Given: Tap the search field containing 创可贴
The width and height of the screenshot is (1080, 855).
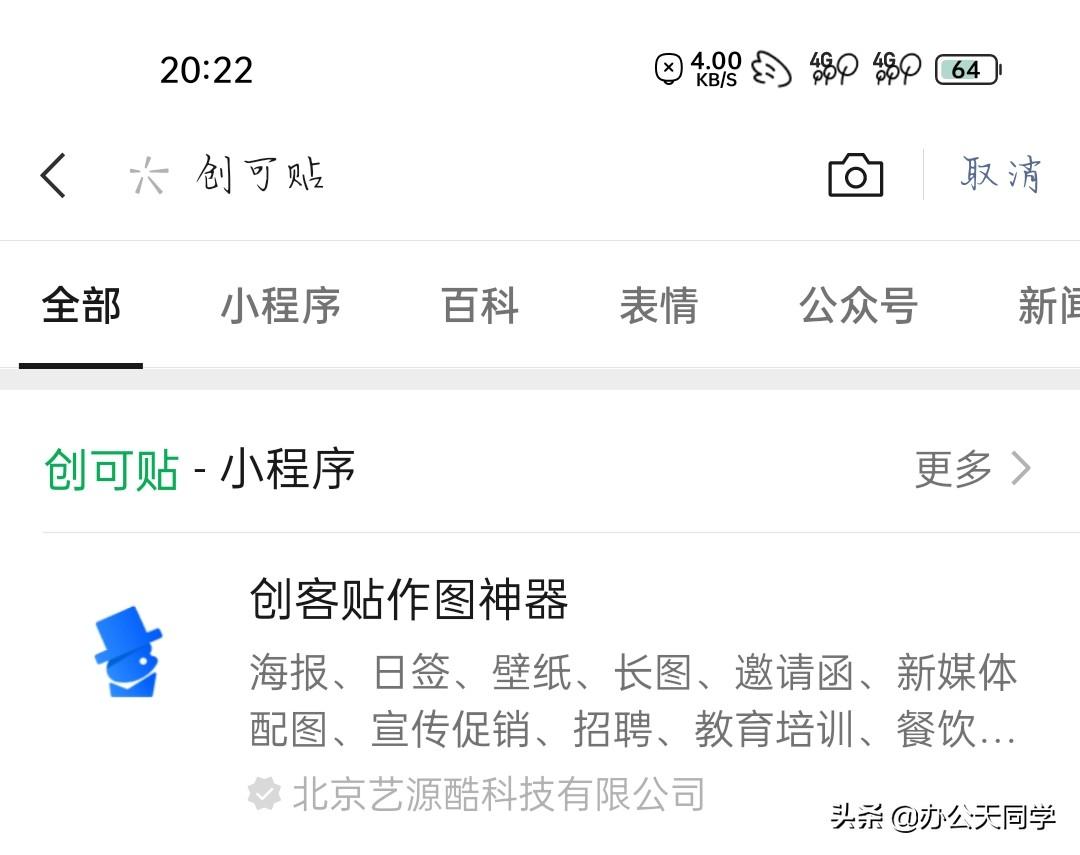Looking at the screenshot, I should point(468,175).
